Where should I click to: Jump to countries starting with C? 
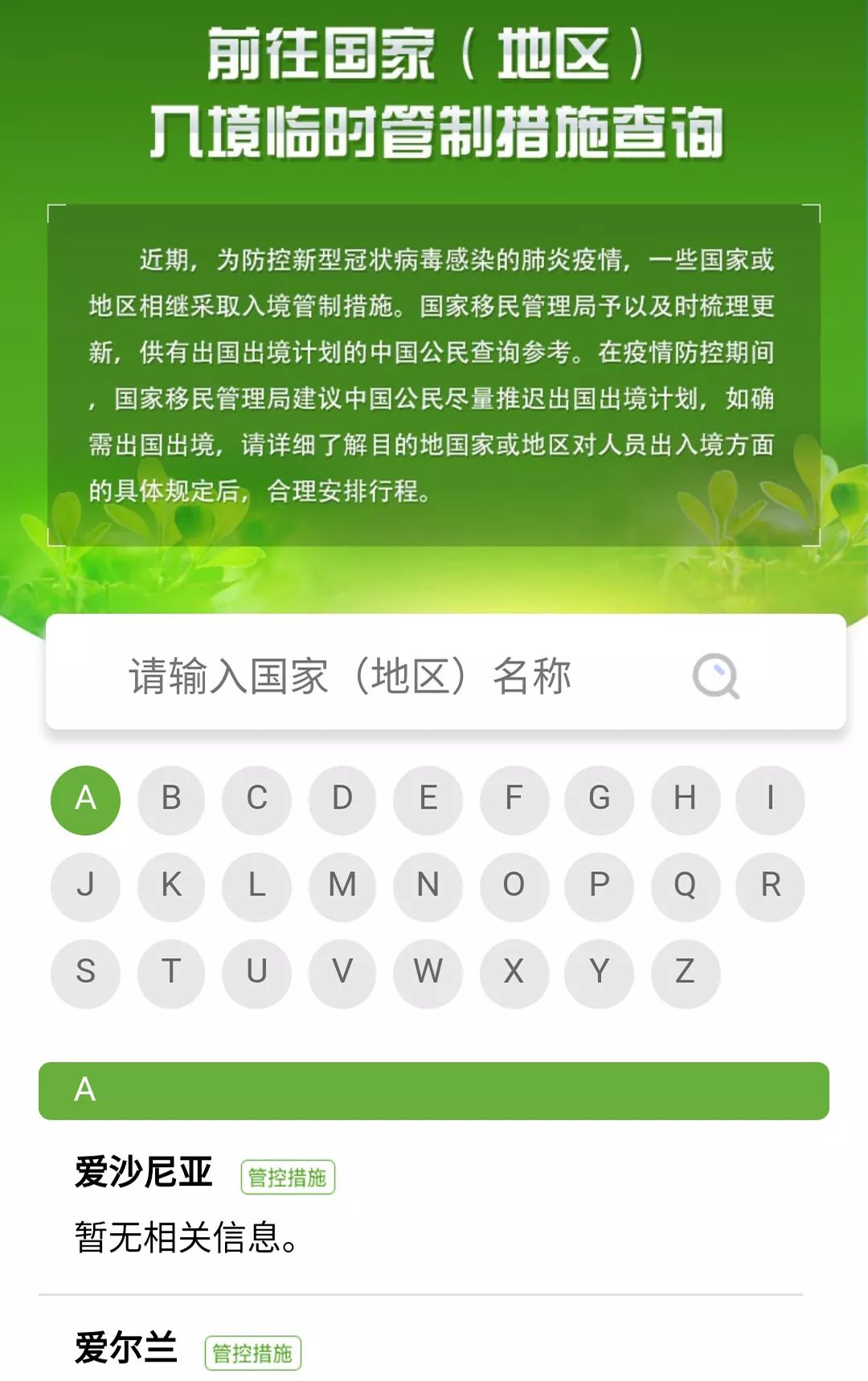[x=257, y=799]
